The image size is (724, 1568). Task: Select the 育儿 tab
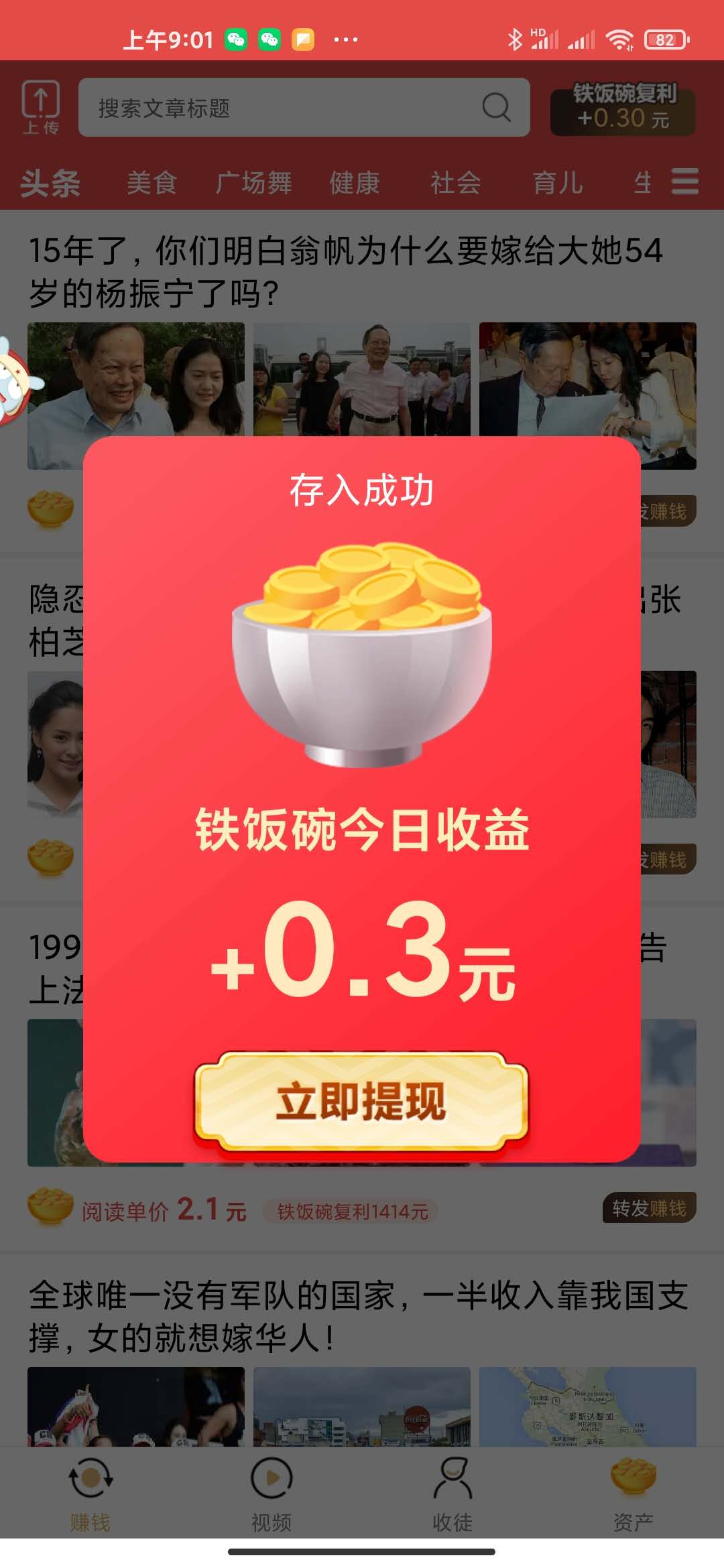tap(558, 182)
